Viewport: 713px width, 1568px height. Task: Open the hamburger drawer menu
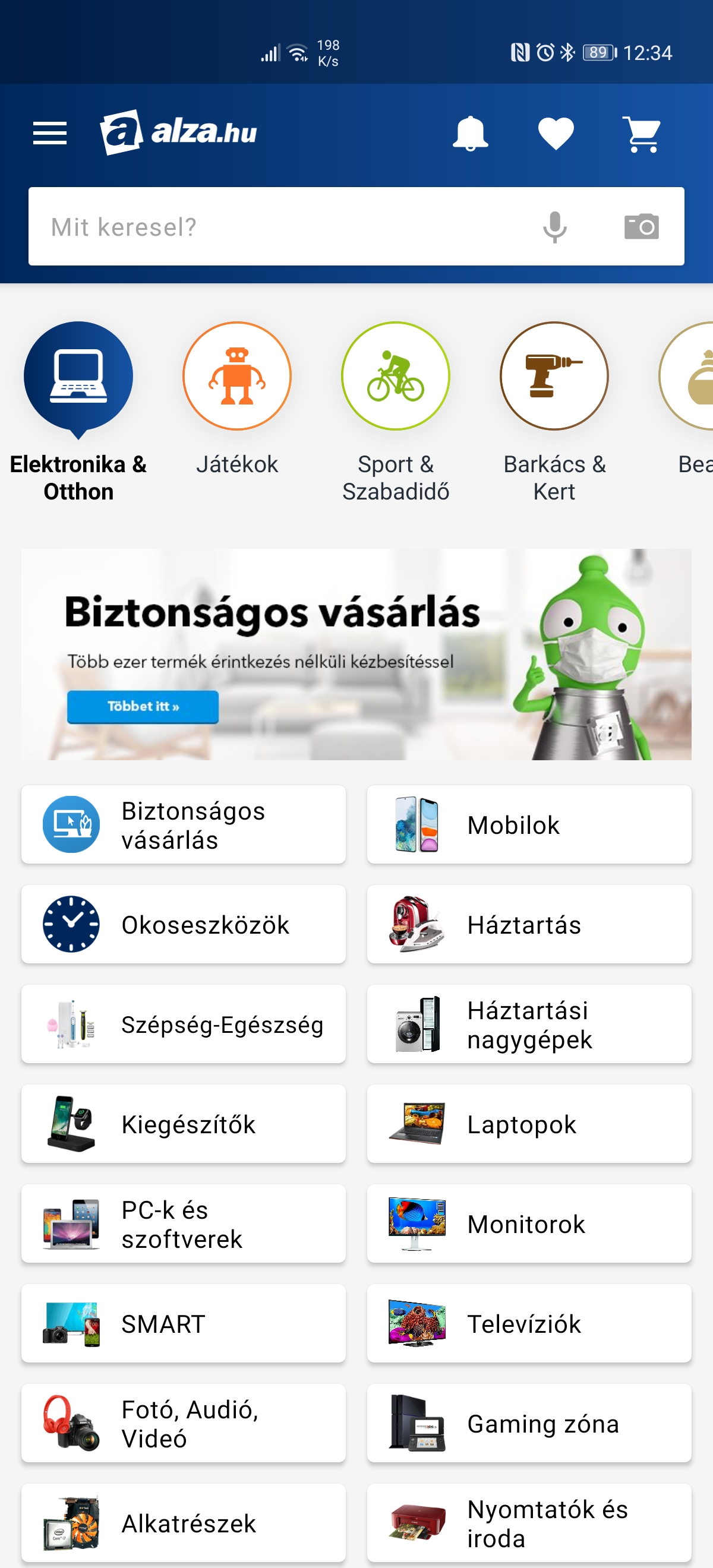(50, 132)
